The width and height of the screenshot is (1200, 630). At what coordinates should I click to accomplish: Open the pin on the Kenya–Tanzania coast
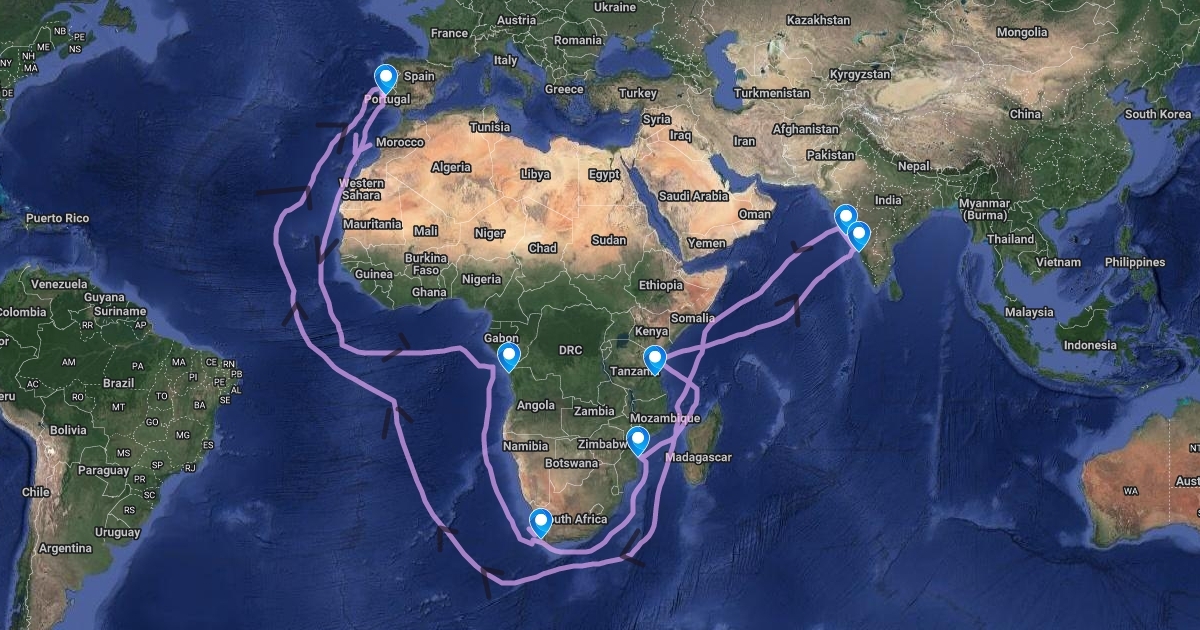[654, 357]
